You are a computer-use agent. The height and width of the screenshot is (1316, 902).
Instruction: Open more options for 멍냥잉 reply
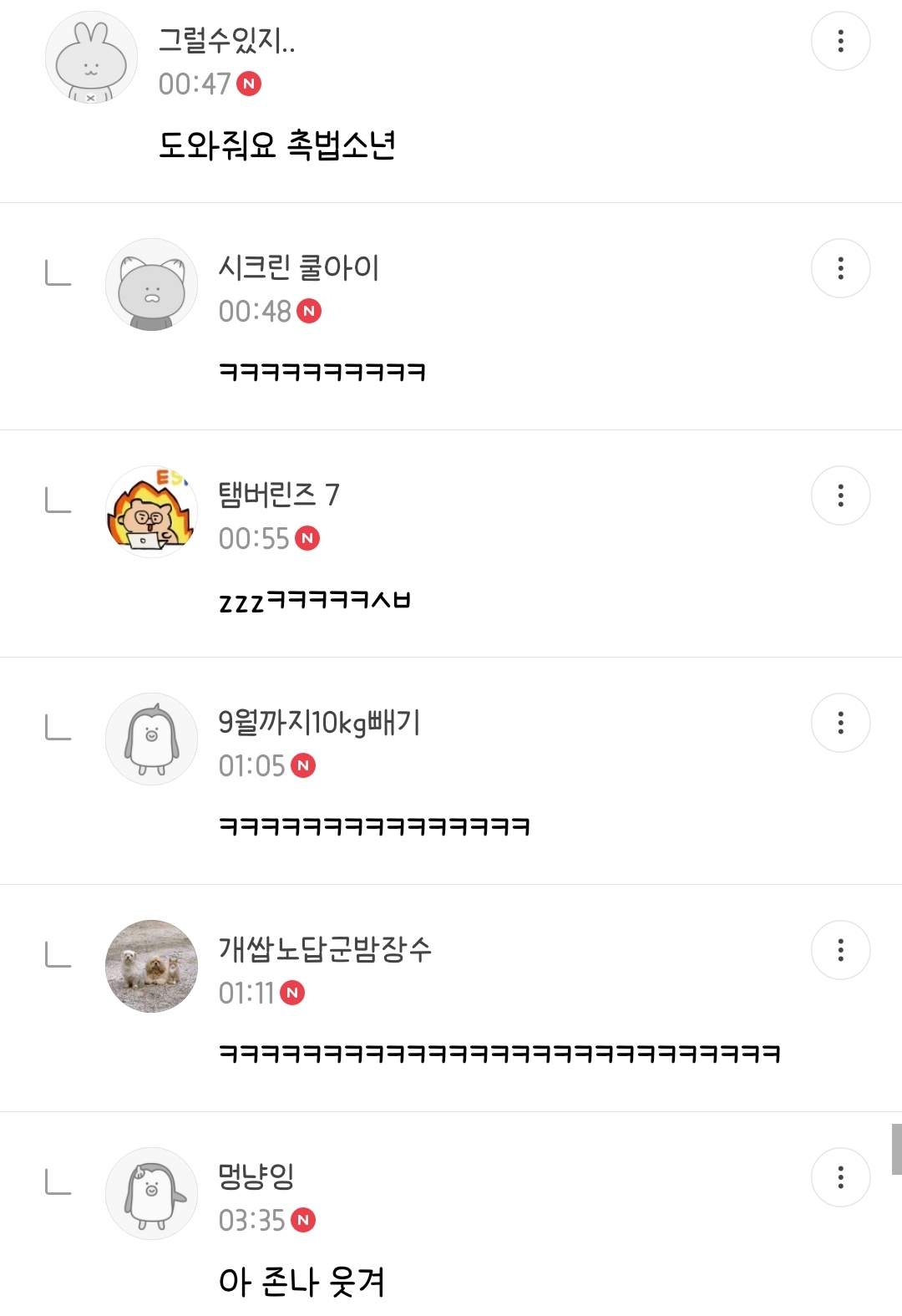[x=840, y=1177]
